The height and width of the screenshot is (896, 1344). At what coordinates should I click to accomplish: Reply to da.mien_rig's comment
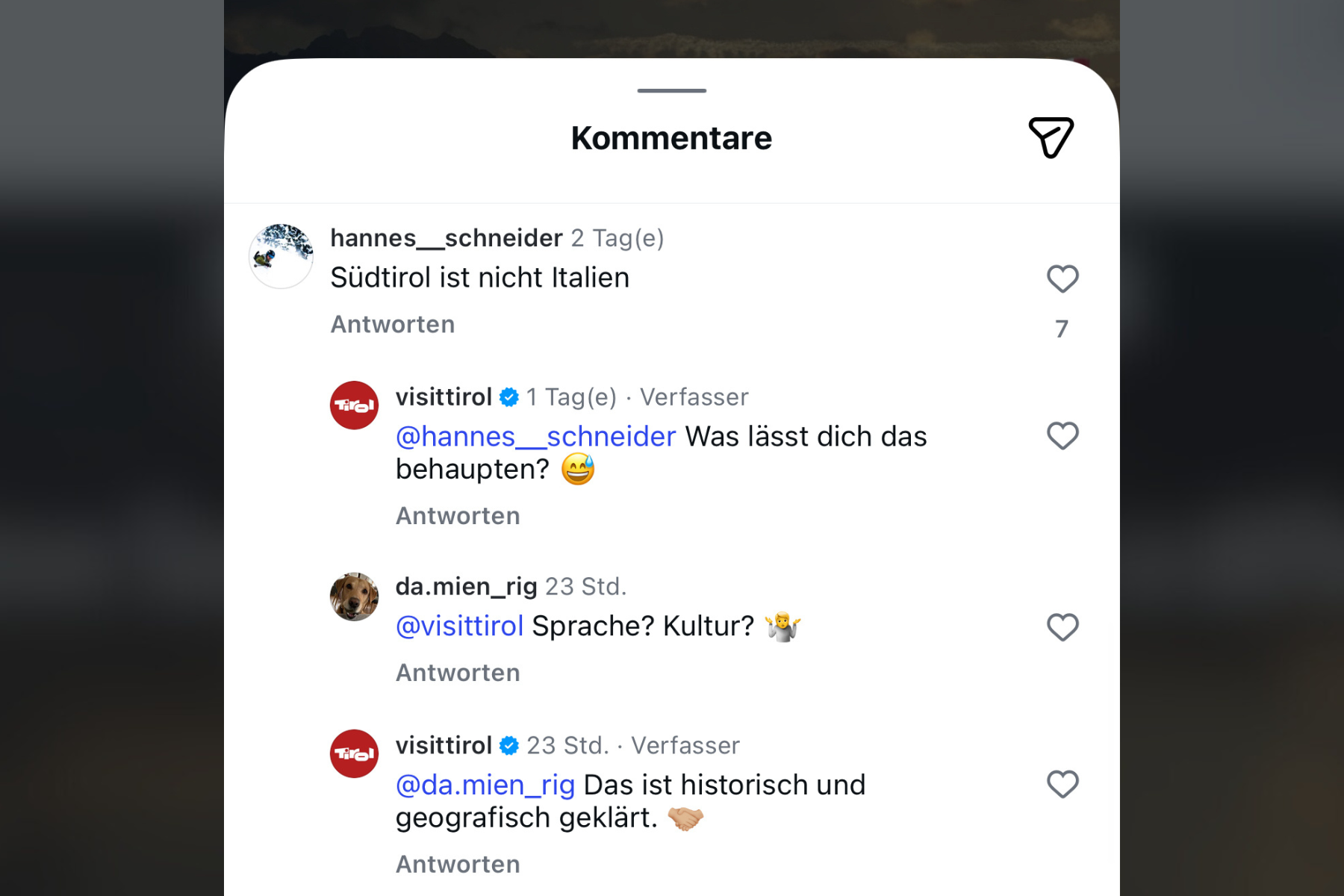(x=458, y=673)
